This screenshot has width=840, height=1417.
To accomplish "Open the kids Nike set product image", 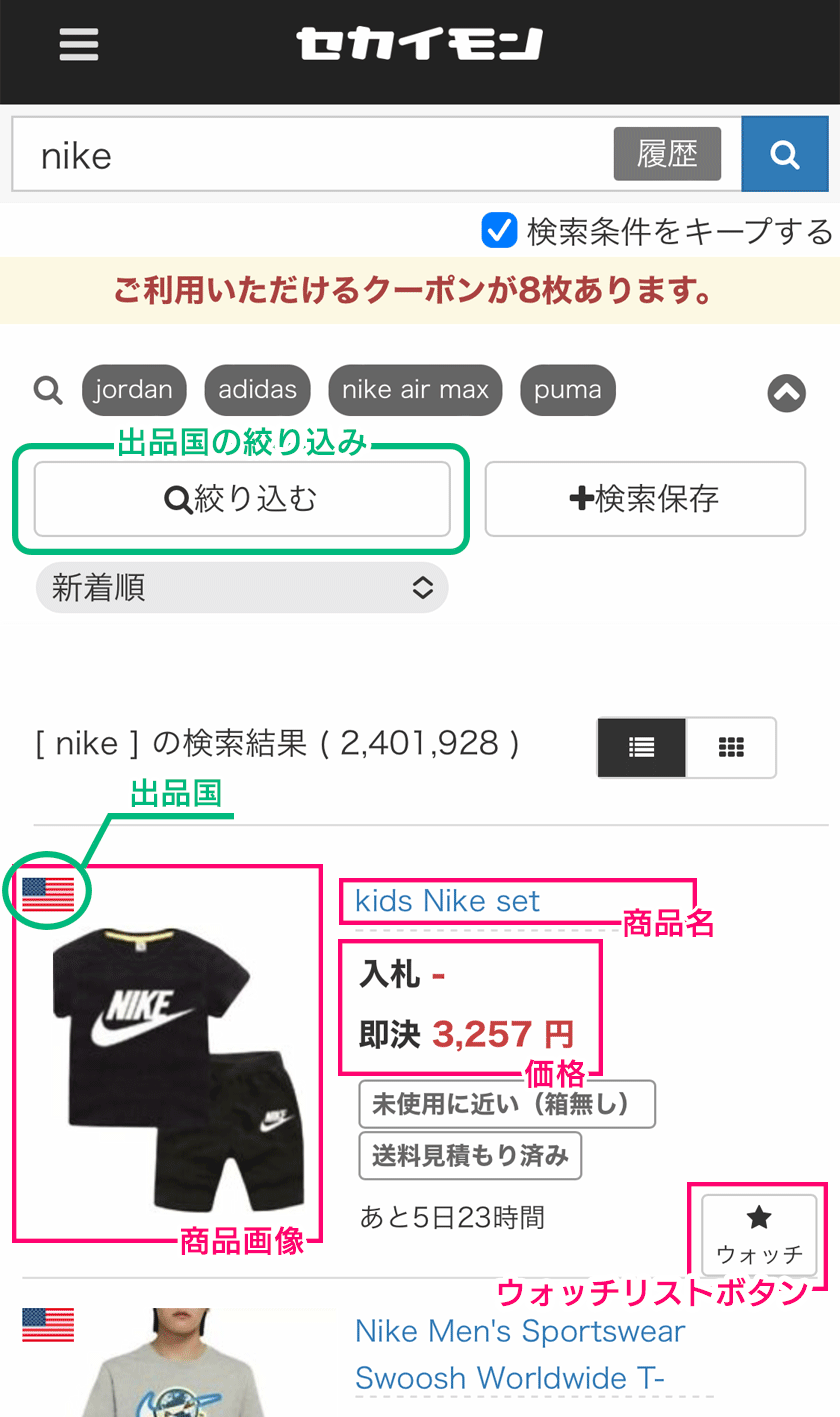I will tap(168, 1052).
